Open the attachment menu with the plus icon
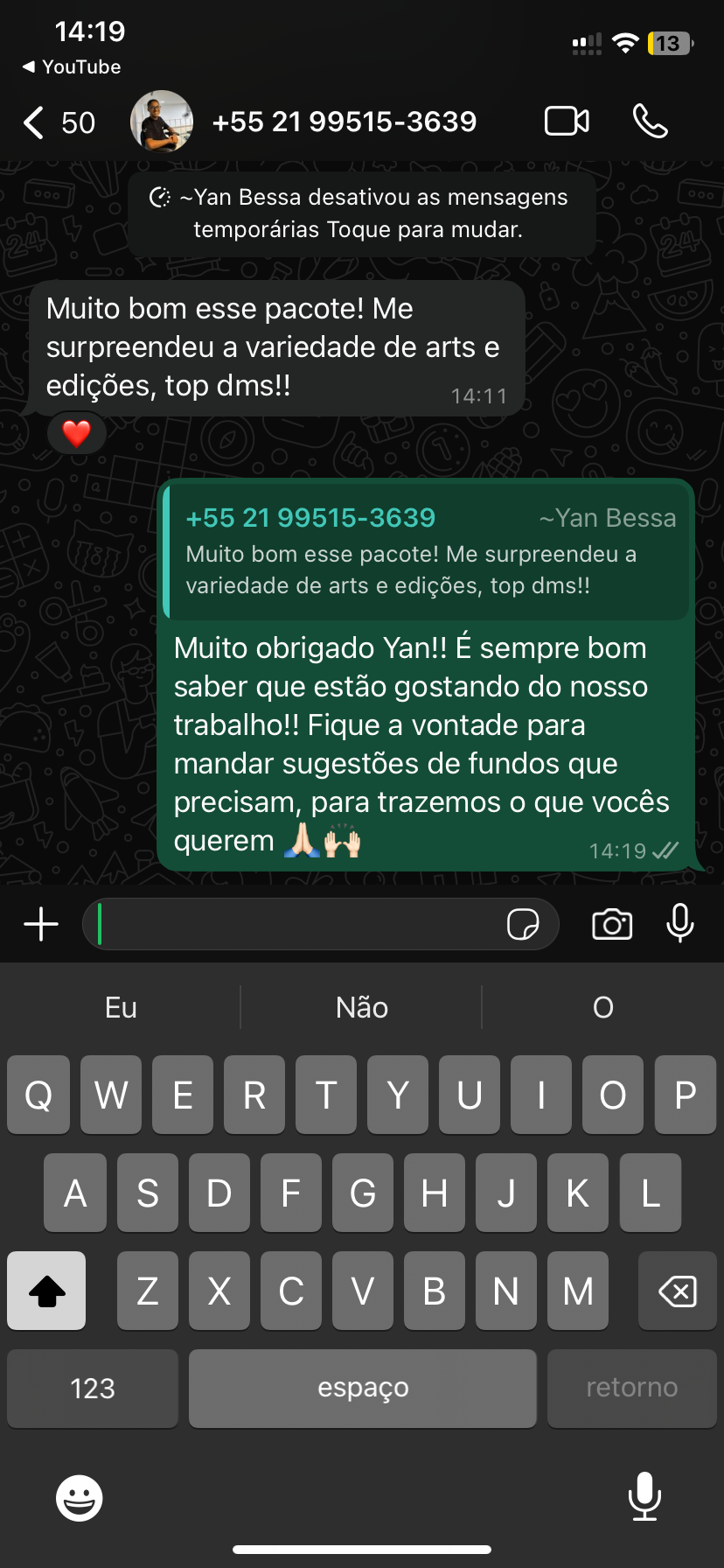Image resolution: width=724 pixels, height=1568 pixels. 39,924
